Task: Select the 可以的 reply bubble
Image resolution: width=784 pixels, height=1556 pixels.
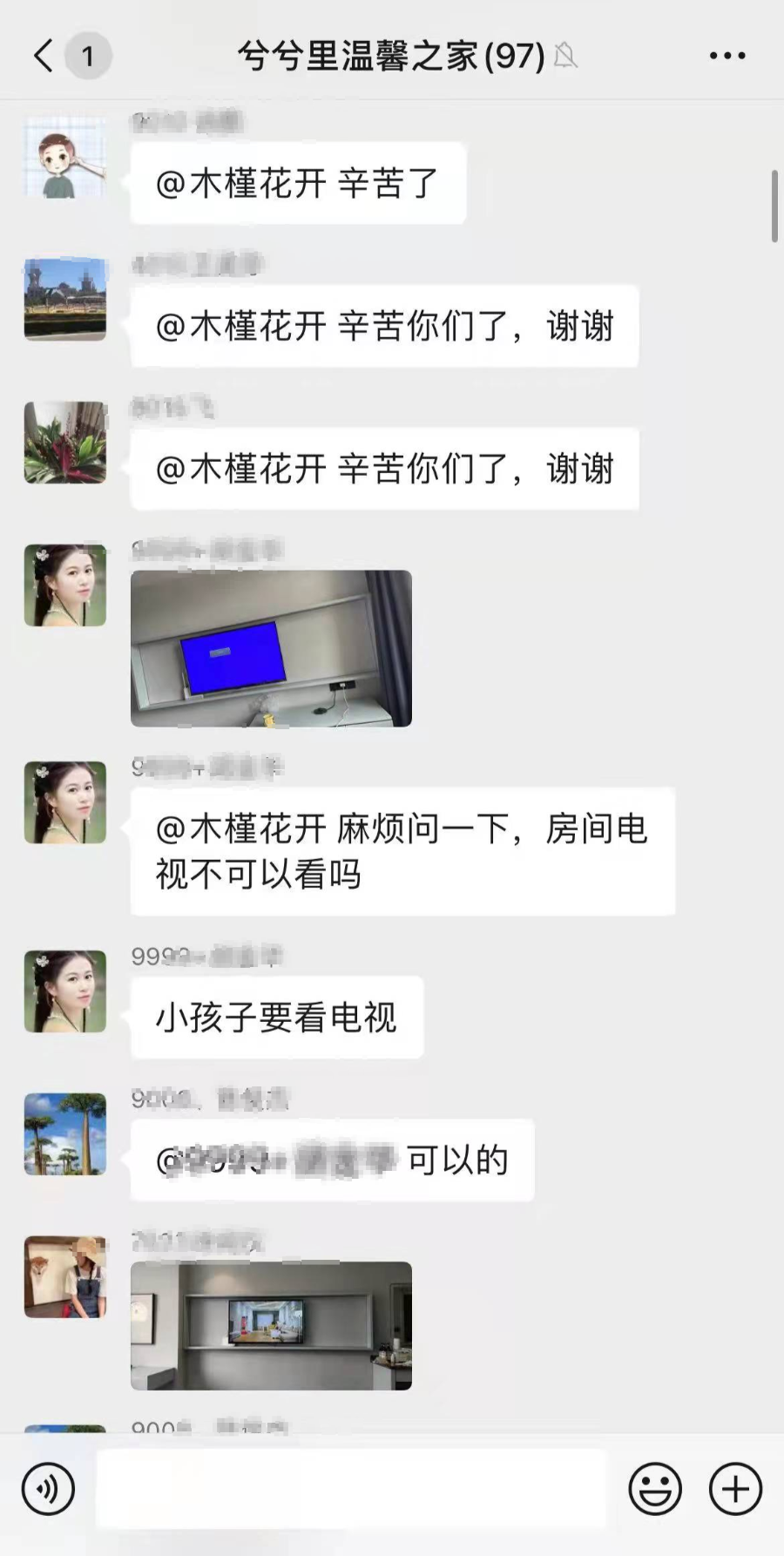Action: (x=331, y=1160)
